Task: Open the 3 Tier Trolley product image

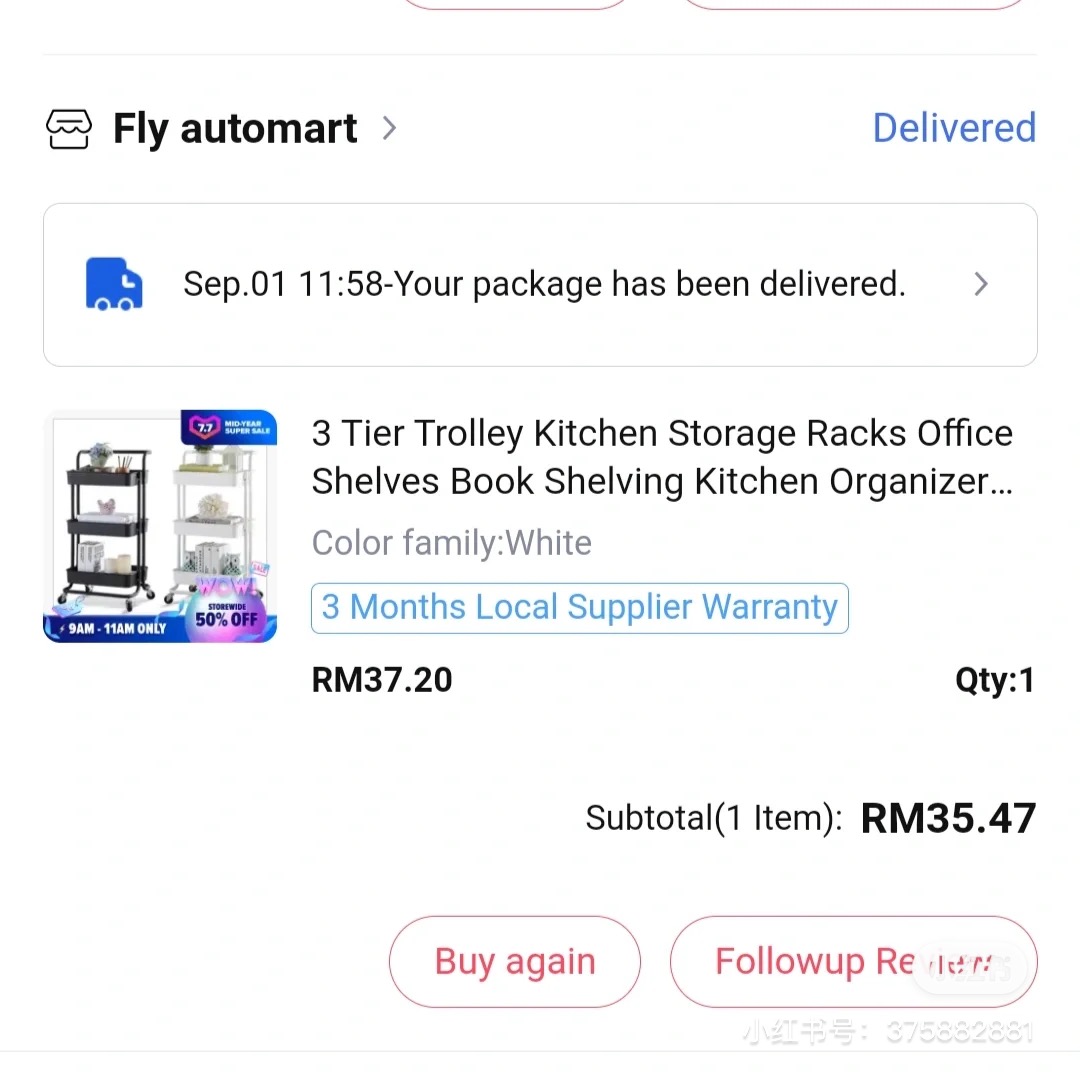Action: point(160,526)
